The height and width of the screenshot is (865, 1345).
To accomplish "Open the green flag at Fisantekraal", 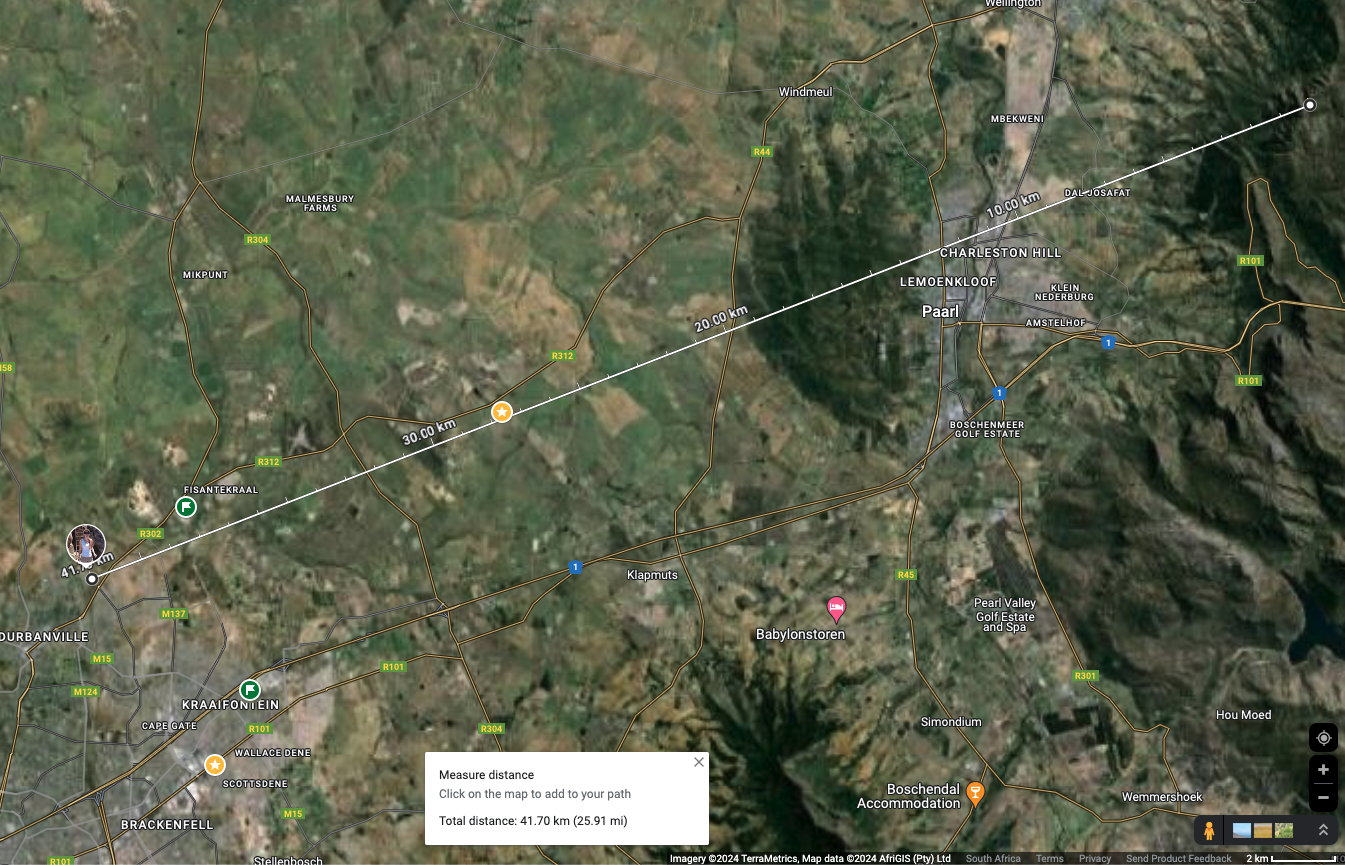I will click(x=186, y=507).
